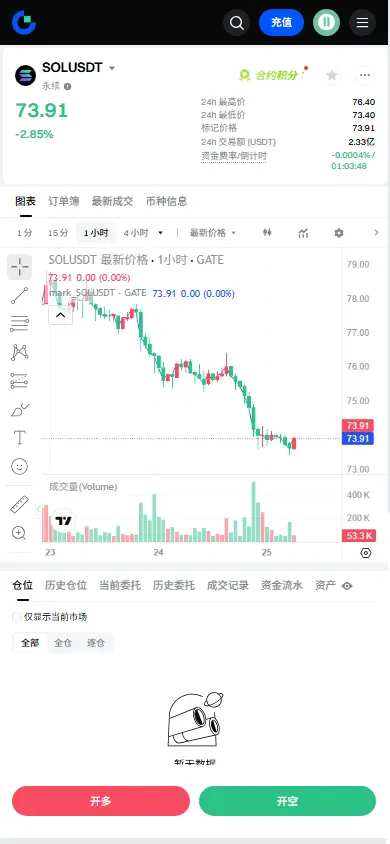The image size is (390, 844).
Task: Open the 最新价格 price type dropdown
Action: pos(212,233)
